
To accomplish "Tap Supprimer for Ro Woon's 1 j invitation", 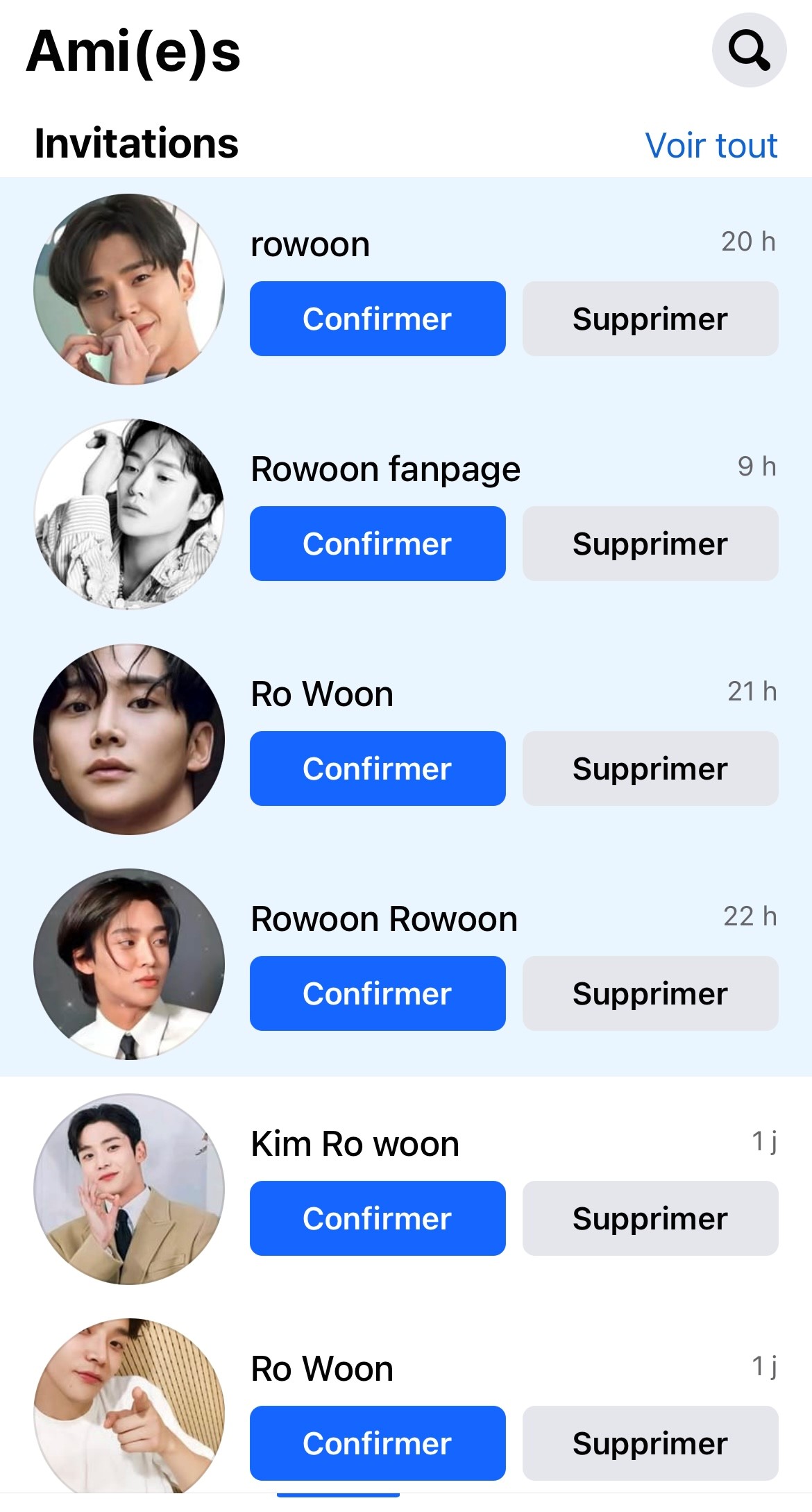I will tap(650, 1443).
